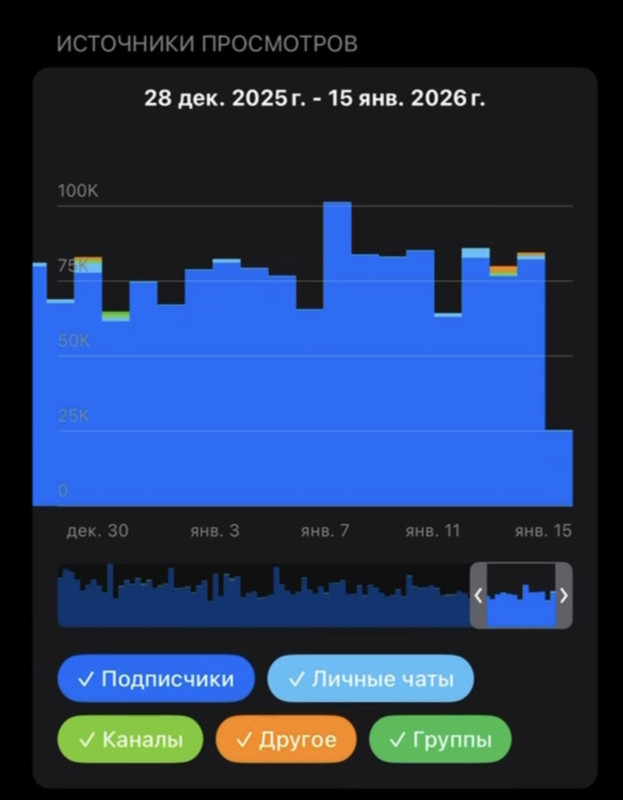Disable the Другое series chip
Image resolution: width=623 pixels, height=800 pixels.
(x=286, y=739)
